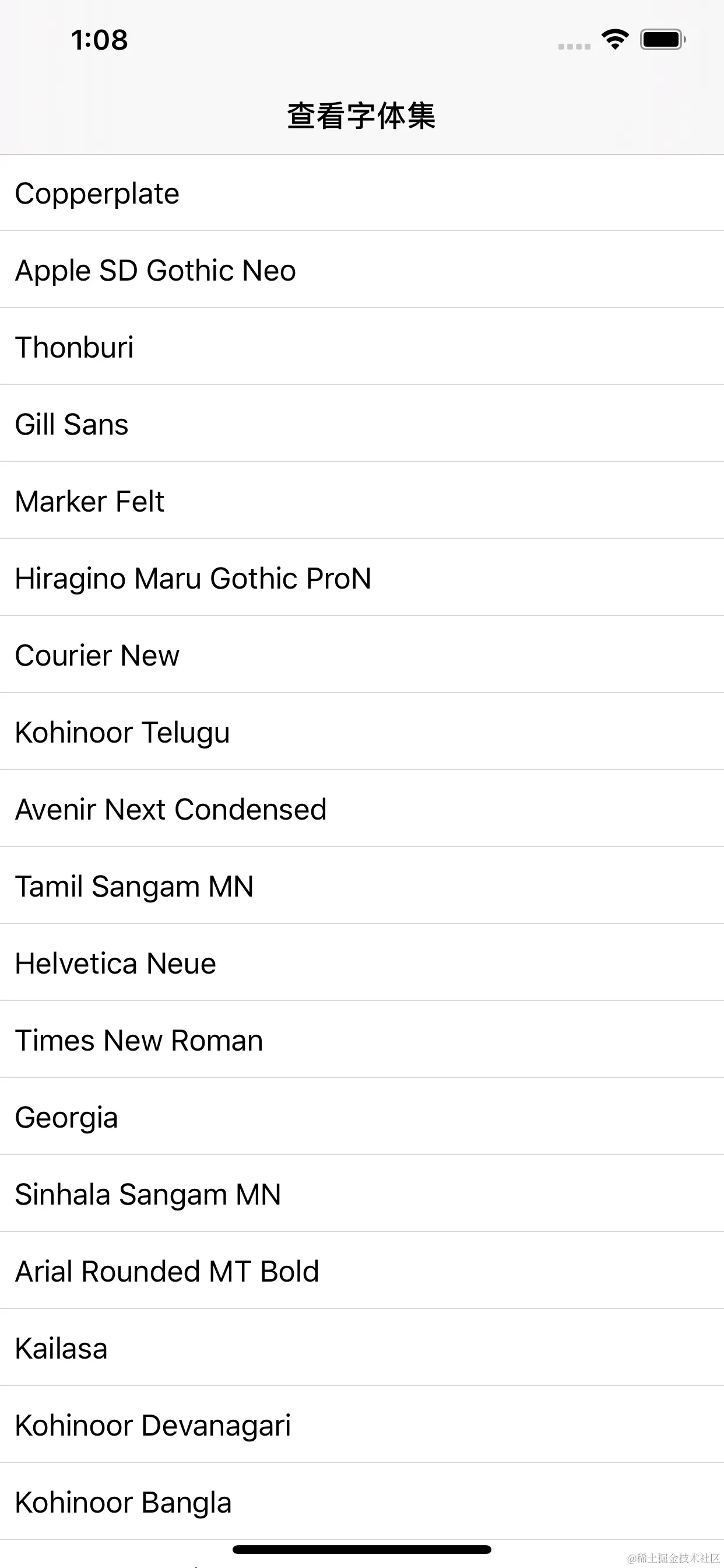Choose the Marker Felt entry
The height and width of the screenshot is (1568, 724).
(x=89, y=502)
